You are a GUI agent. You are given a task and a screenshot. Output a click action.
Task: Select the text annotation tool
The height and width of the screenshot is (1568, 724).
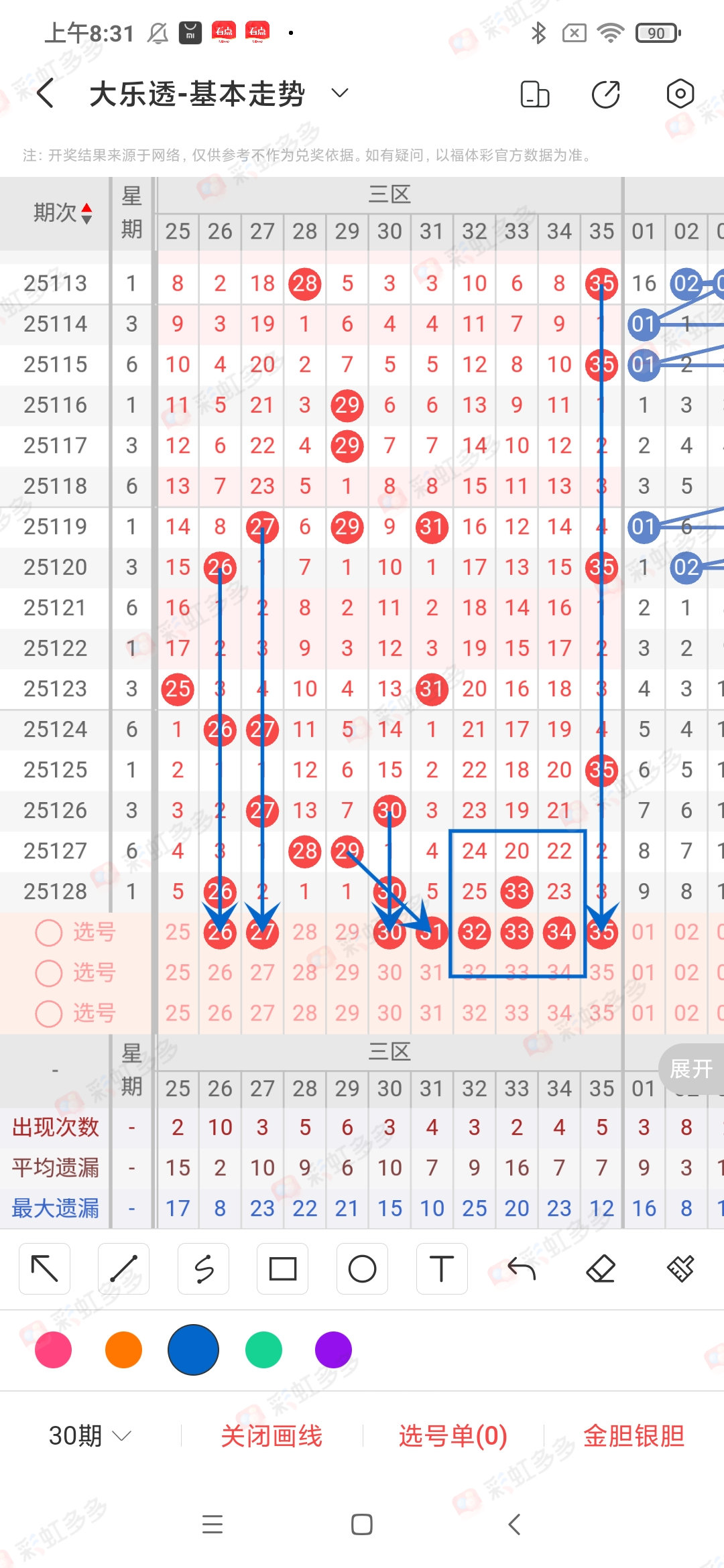[442, 1268]
